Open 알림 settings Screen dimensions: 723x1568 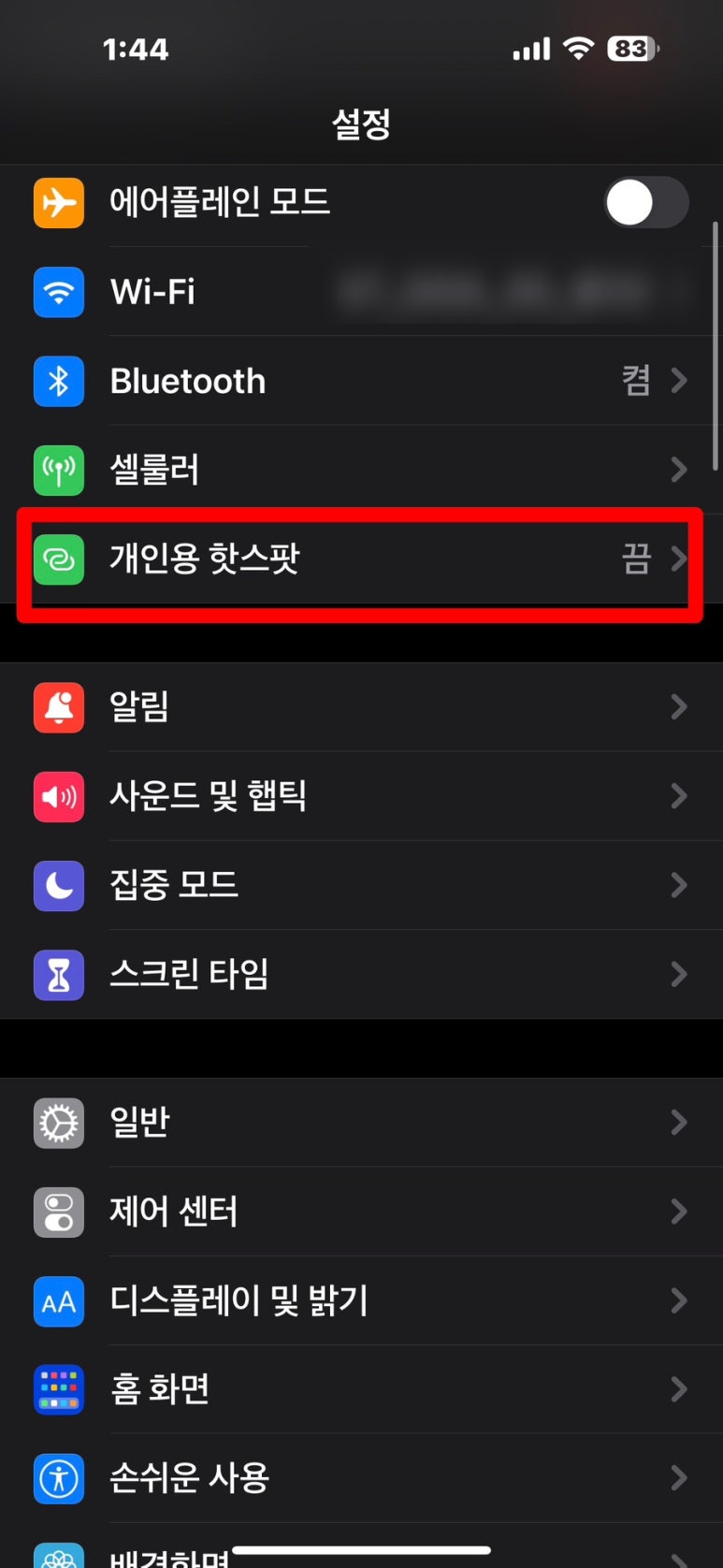(x=361, y=706)
